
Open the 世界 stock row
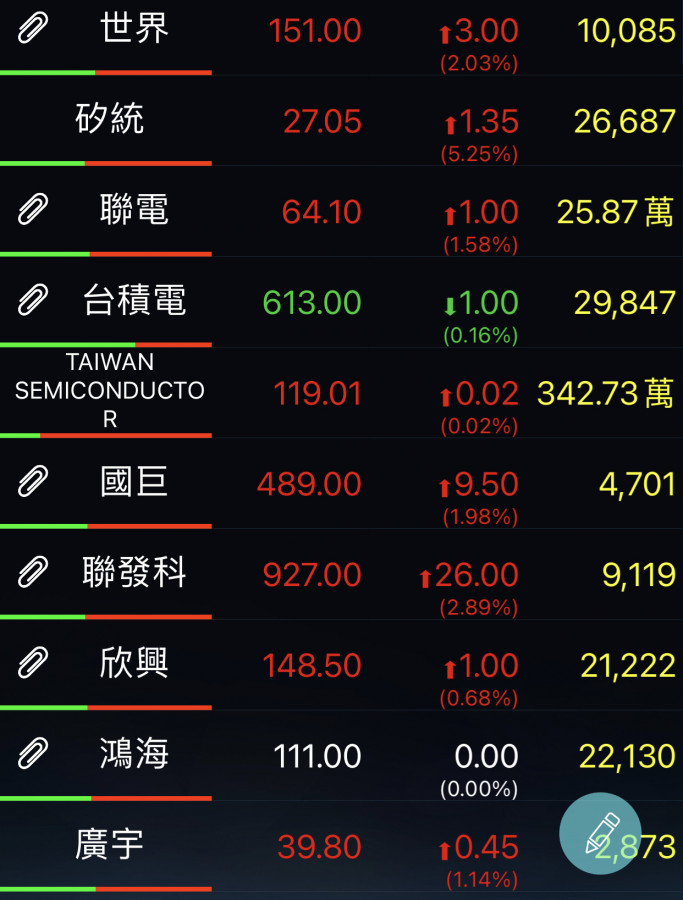[135, 30]
